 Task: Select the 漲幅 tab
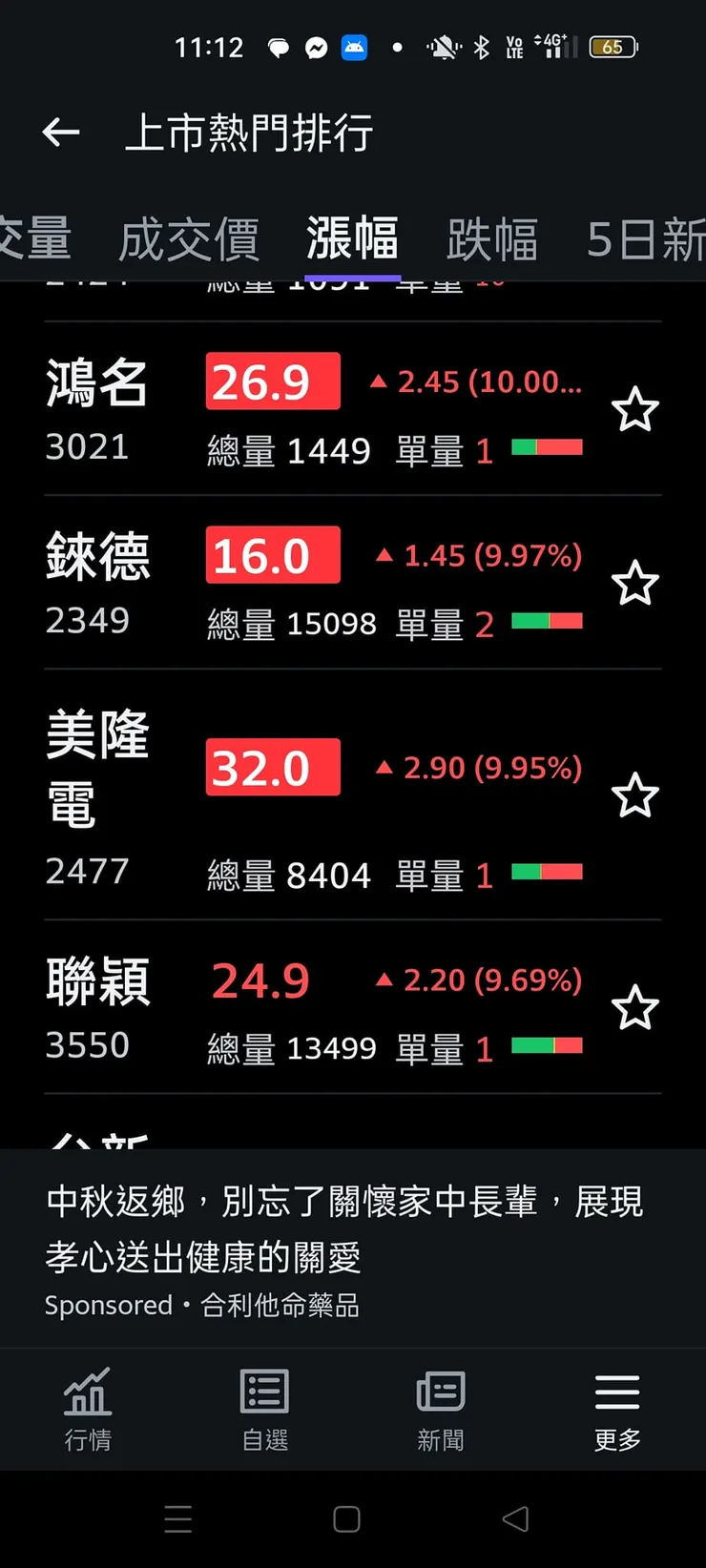[352, 238]
